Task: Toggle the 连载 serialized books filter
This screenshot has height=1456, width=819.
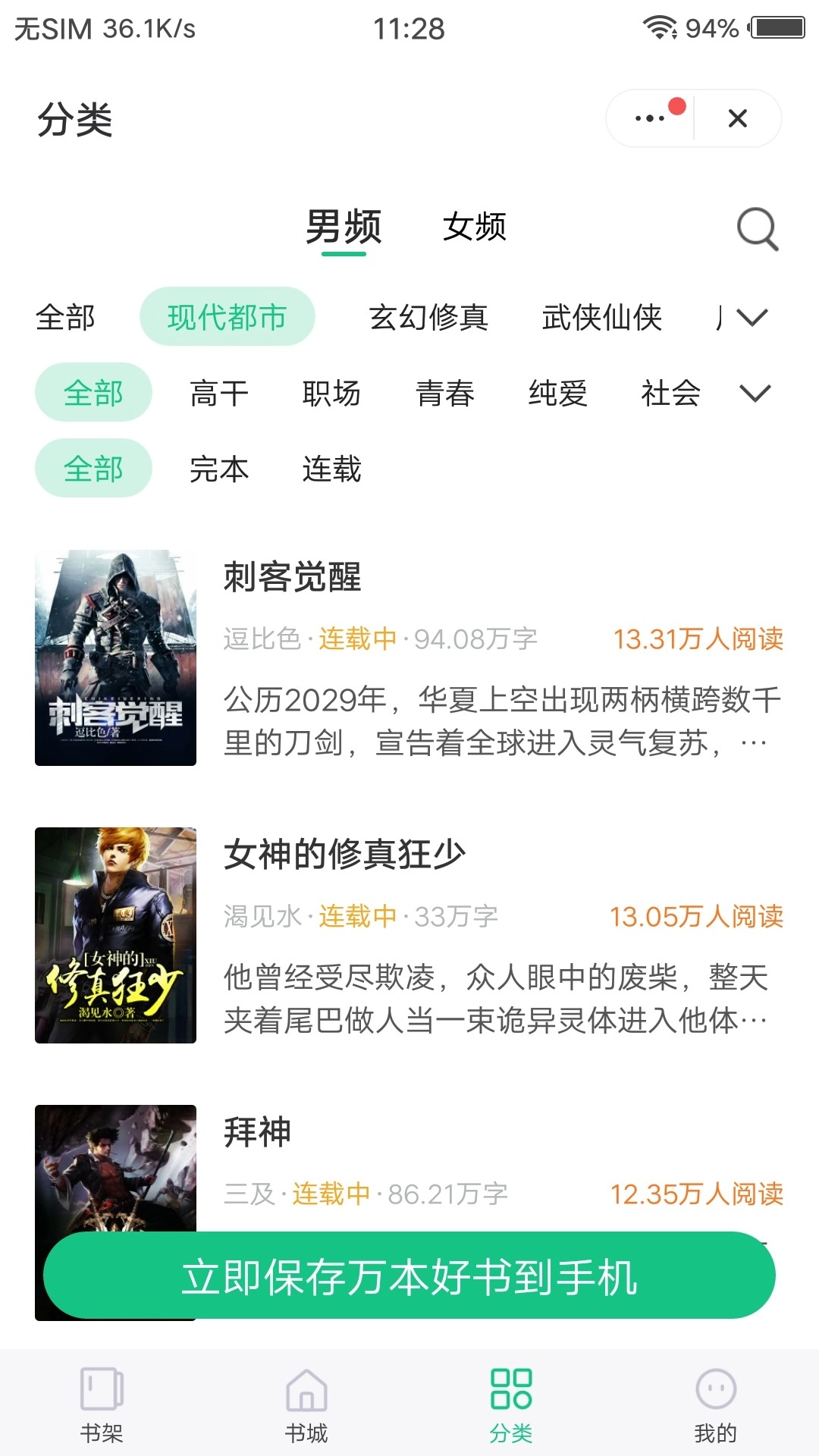Action: click(334, 469)
